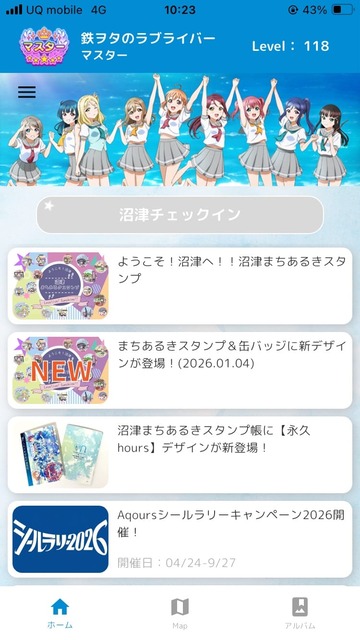Tap the 沼津チェックイン button
360x640 pixels.
180,215
